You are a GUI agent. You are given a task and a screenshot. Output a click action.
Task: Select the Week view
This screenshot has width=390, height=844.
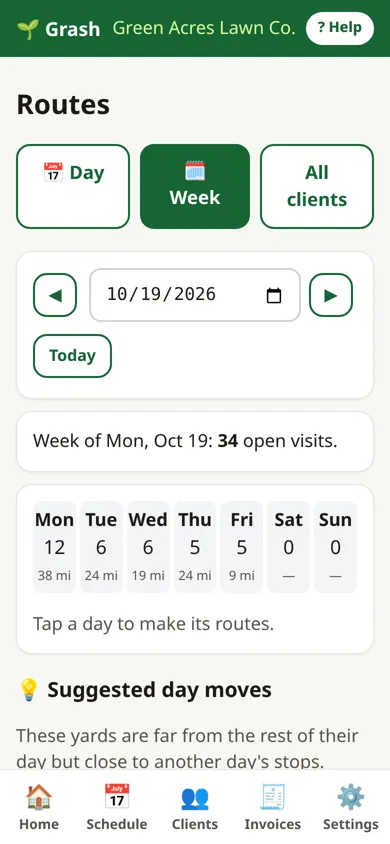195,186
